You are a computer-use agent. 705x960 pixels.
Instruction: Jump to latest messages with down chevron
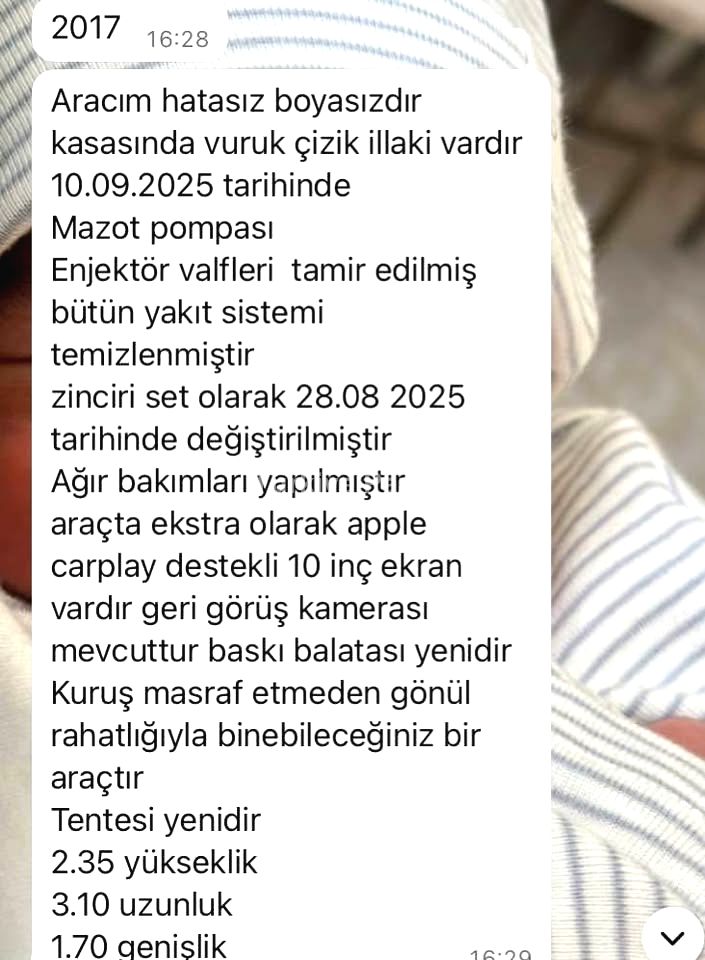[x=673, y=937]
